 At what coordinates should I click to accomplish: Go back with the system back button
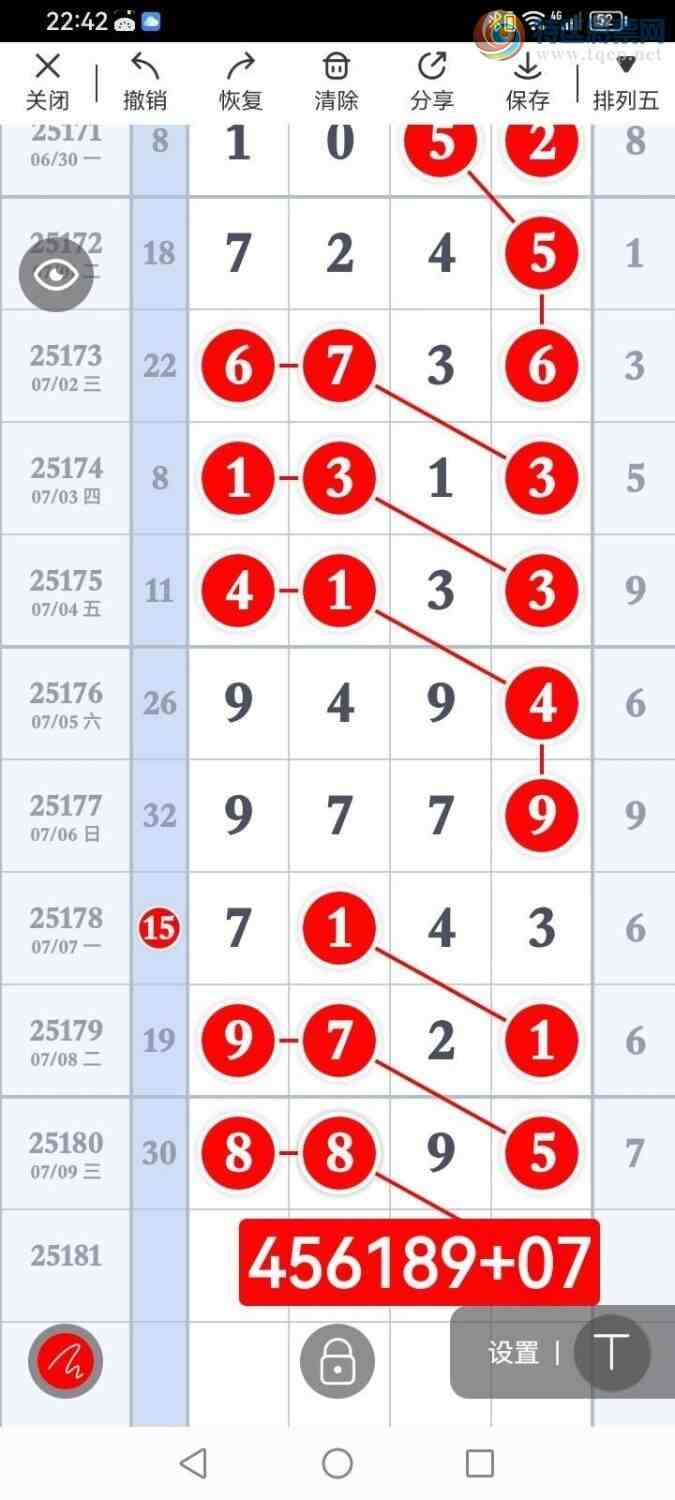tap(194, 1463)
